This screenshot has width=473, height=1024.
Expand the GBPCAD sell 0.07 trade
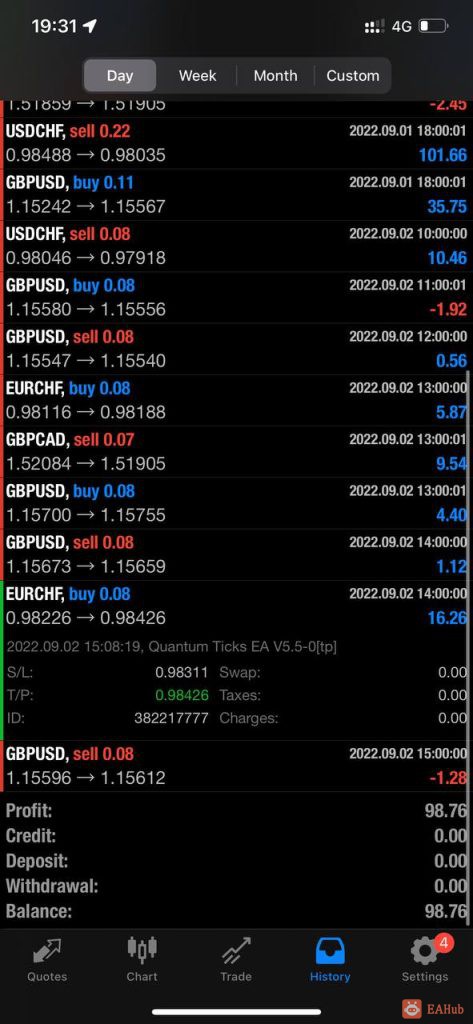tap(236, 452)
